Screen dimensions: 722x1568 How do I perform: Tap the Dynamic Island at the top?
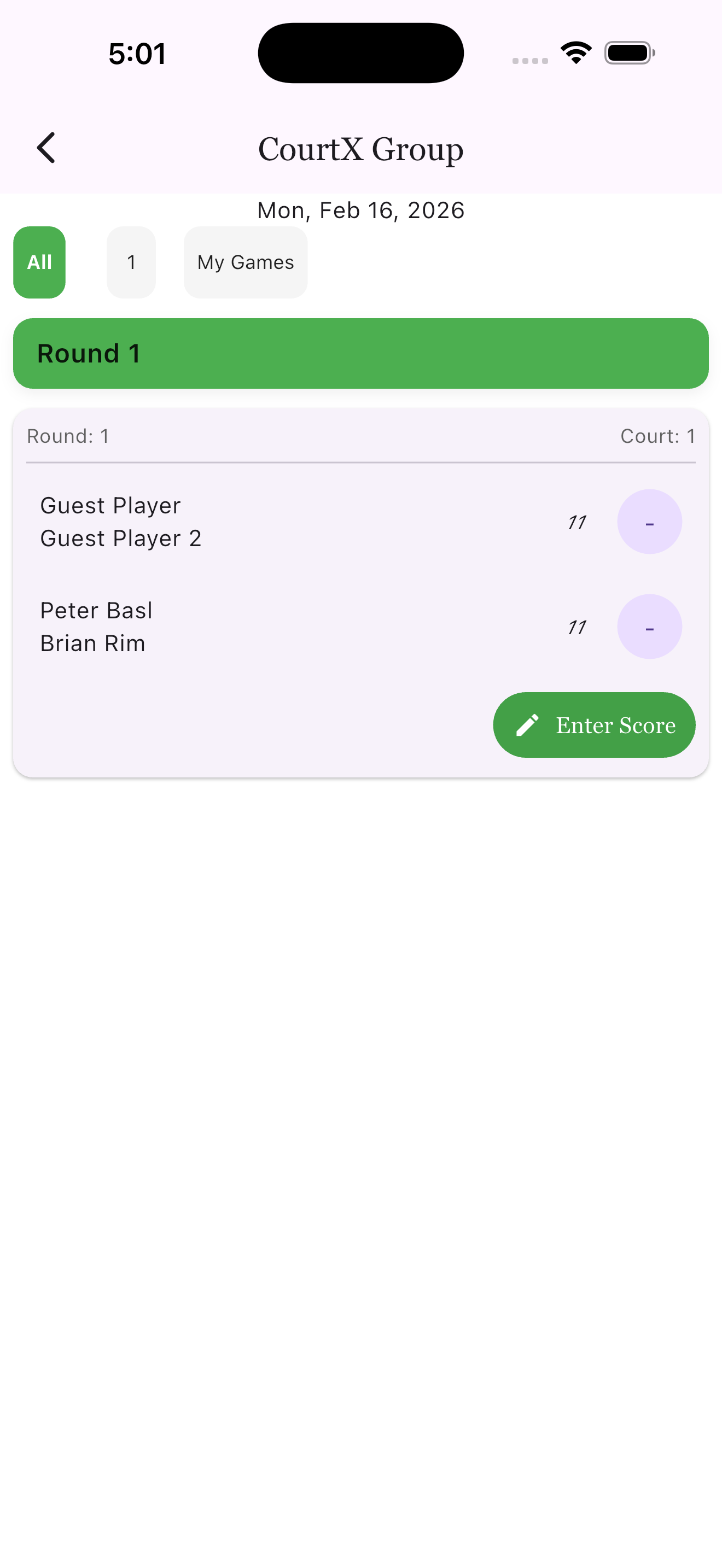pos(360,52)
